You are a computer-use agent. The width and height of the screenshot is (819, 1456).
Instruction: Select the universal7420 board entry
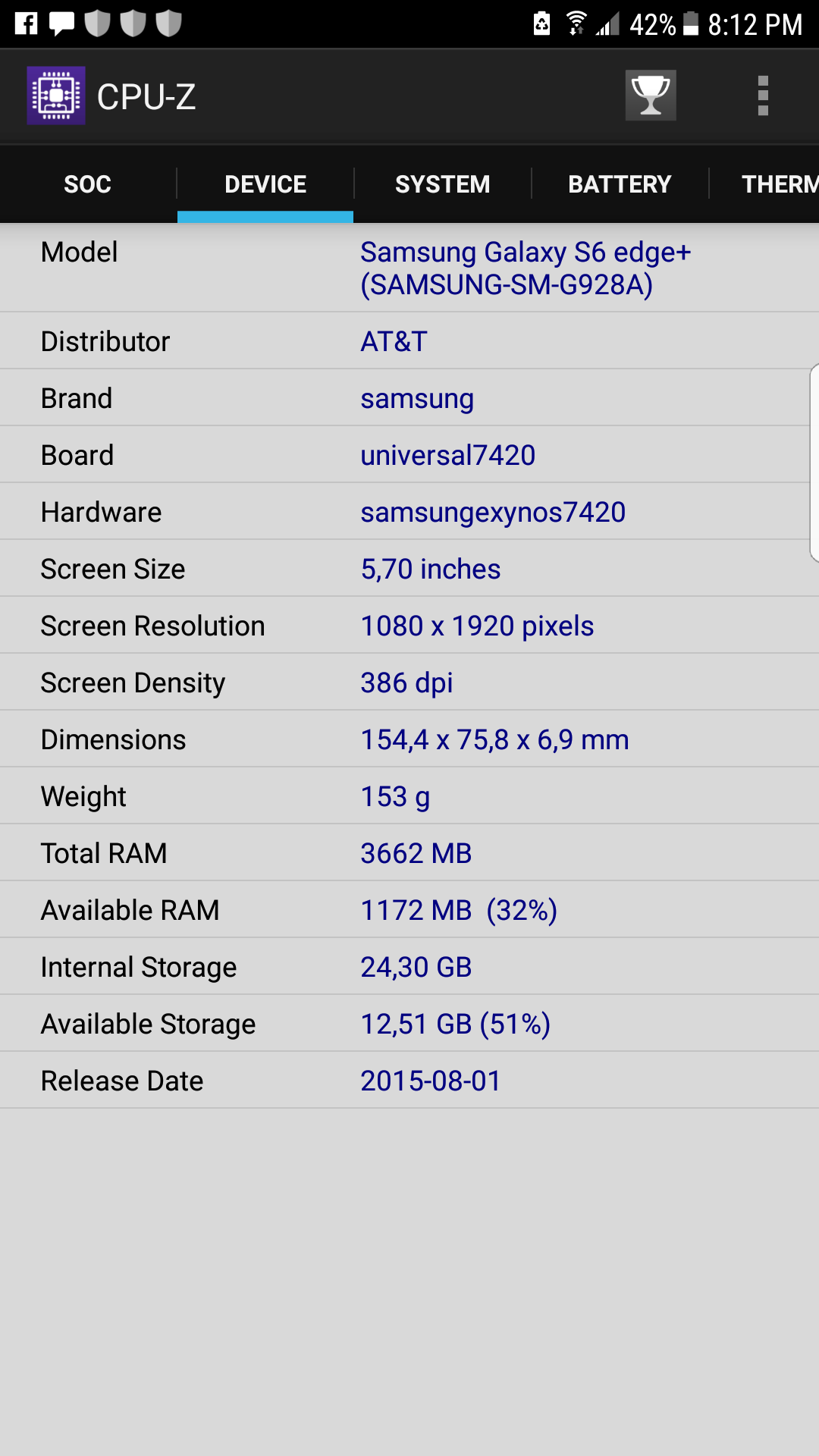coord(447,454)
